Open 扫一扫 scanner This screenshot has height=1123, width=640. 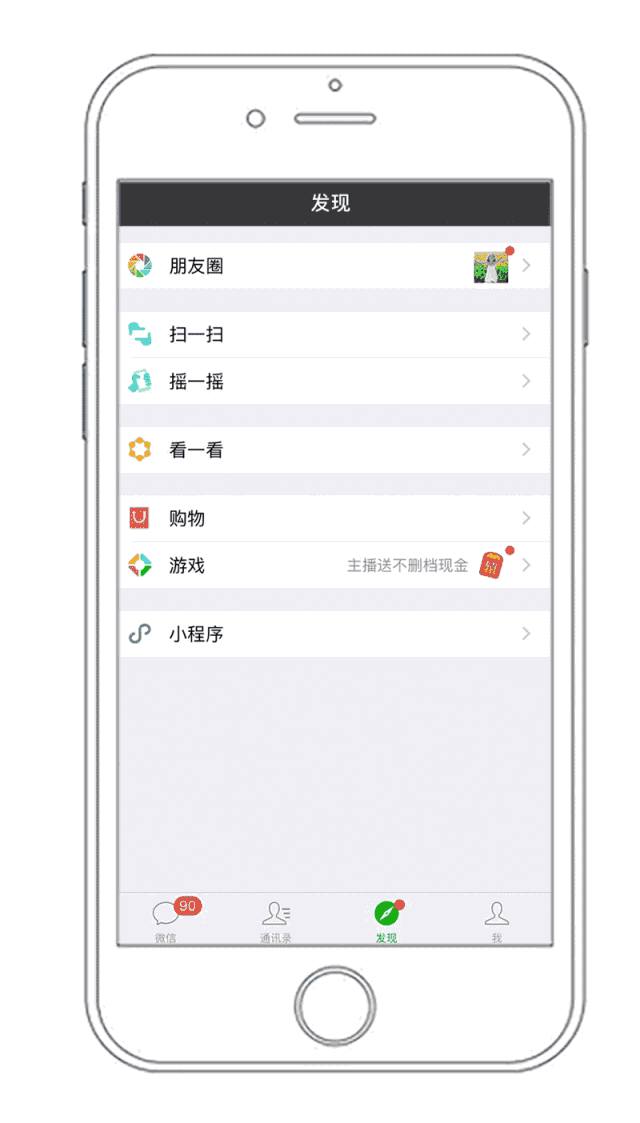tap(334, 334)
